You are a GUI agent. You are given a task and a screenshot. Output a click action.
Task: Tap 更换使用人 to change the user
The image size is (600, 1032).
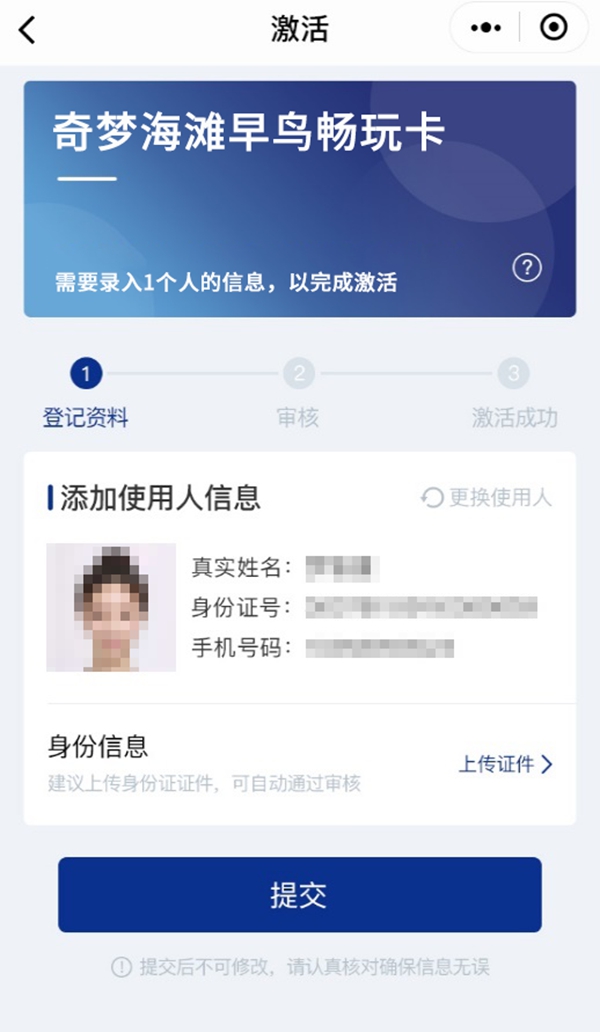[x=487, y=497]
